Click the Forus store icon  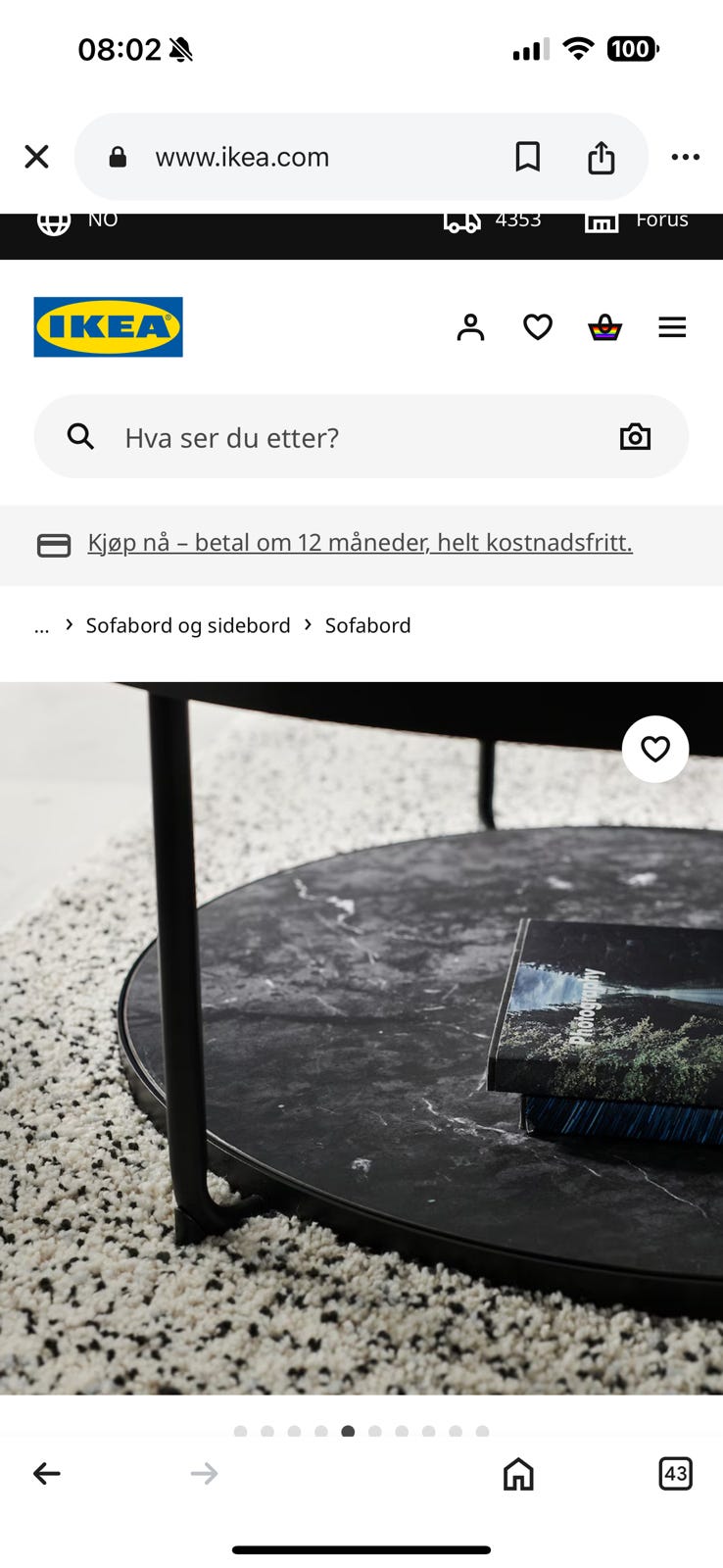tap(601, 221)
